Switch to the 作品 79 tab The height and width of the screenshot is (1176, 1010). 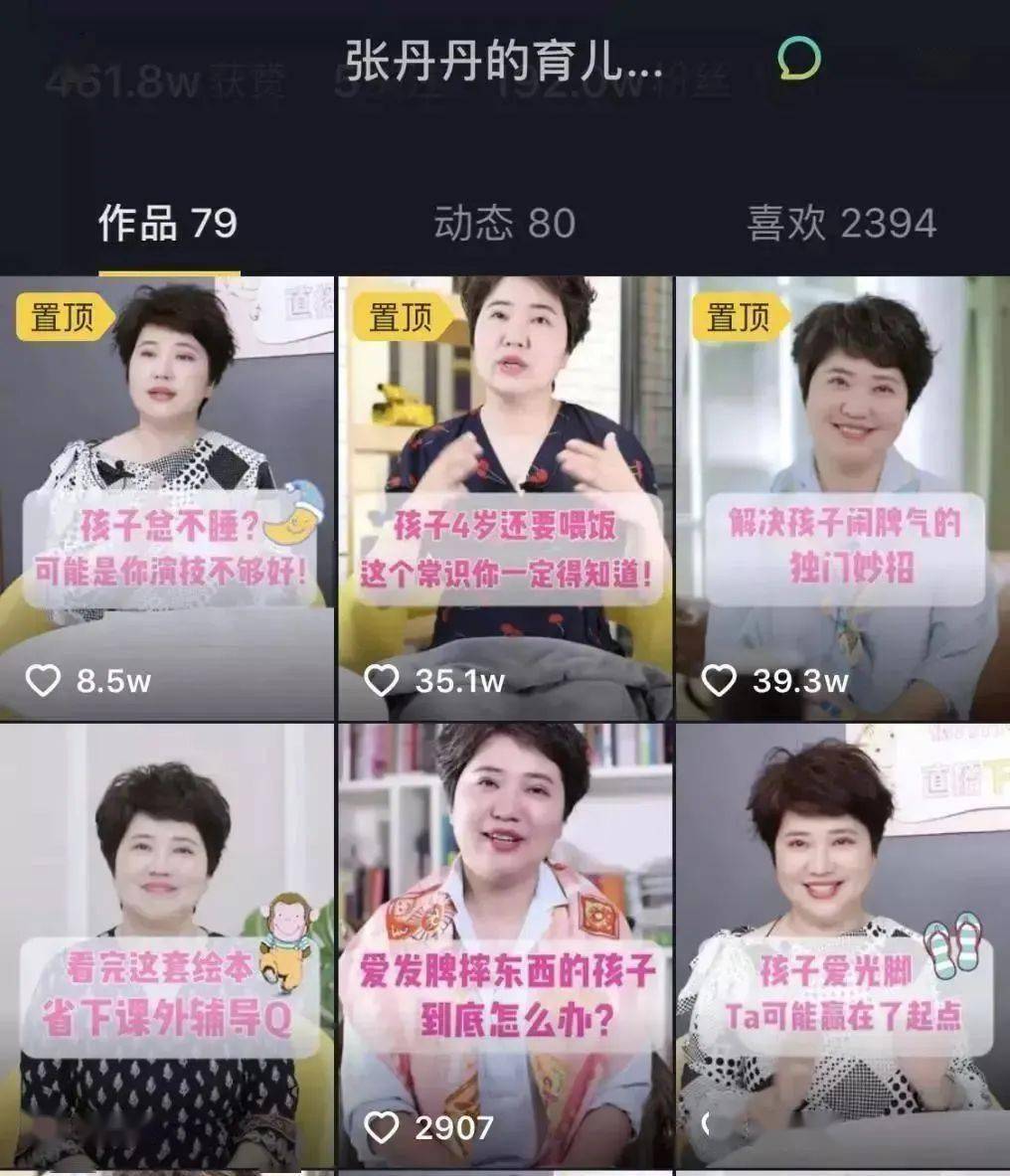tap(168, 224)
